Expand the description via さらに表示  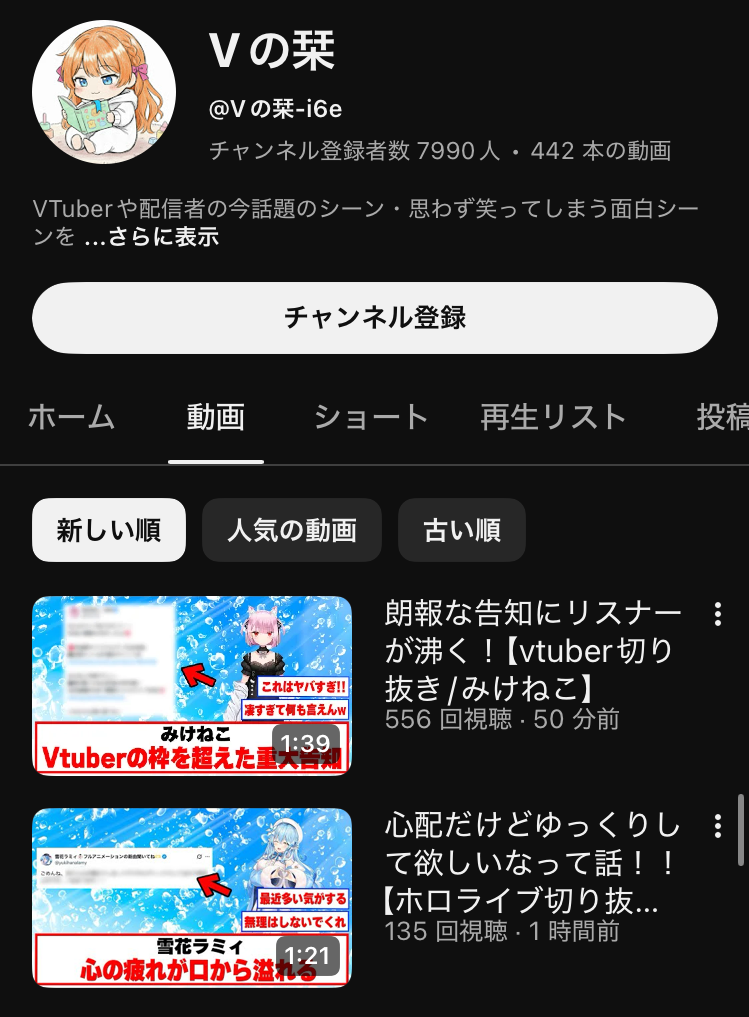point(152,237)
